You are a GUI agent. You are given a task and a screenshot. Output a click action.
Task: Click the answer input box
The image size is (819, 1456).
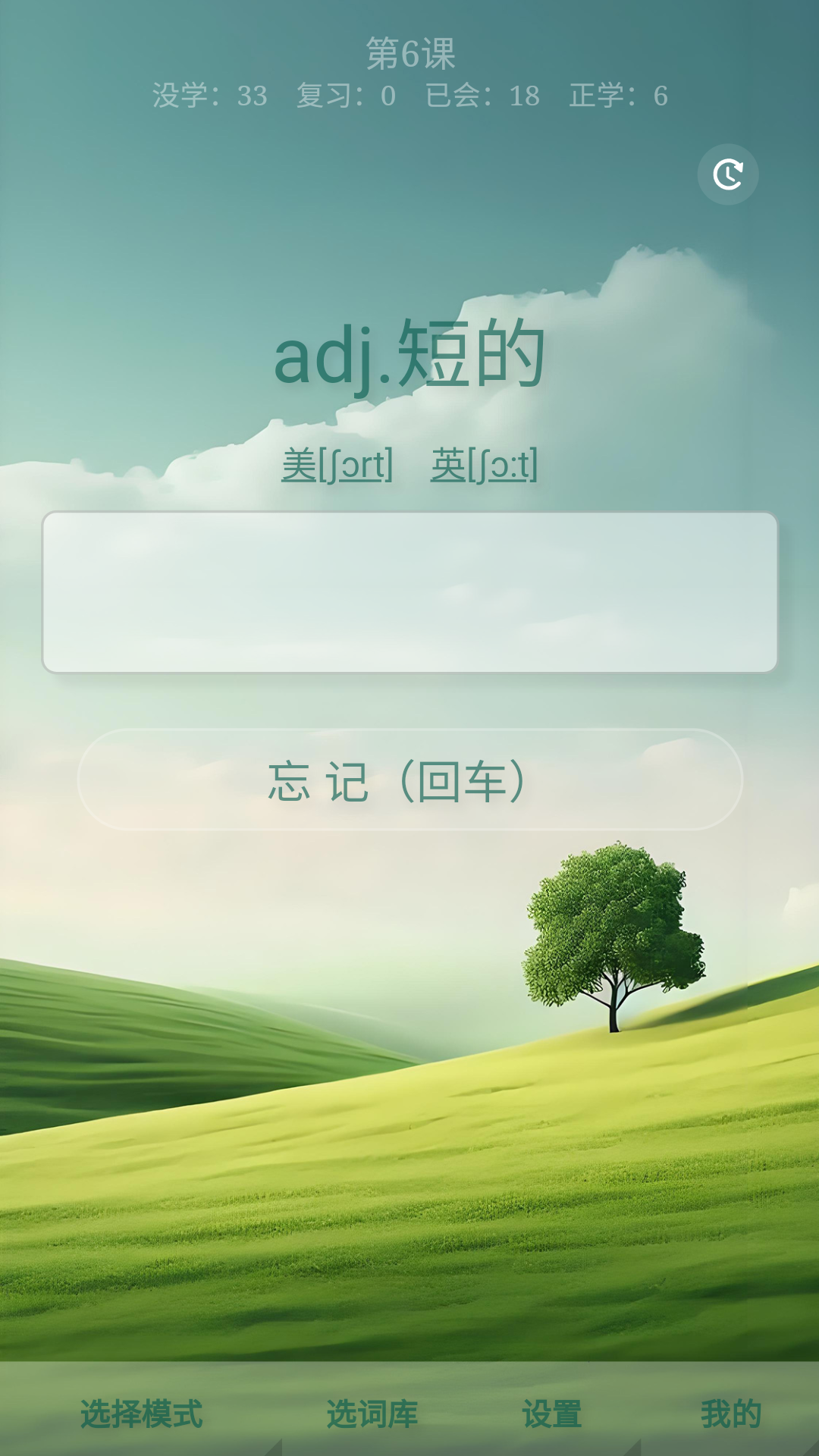[x=409, y=593]
